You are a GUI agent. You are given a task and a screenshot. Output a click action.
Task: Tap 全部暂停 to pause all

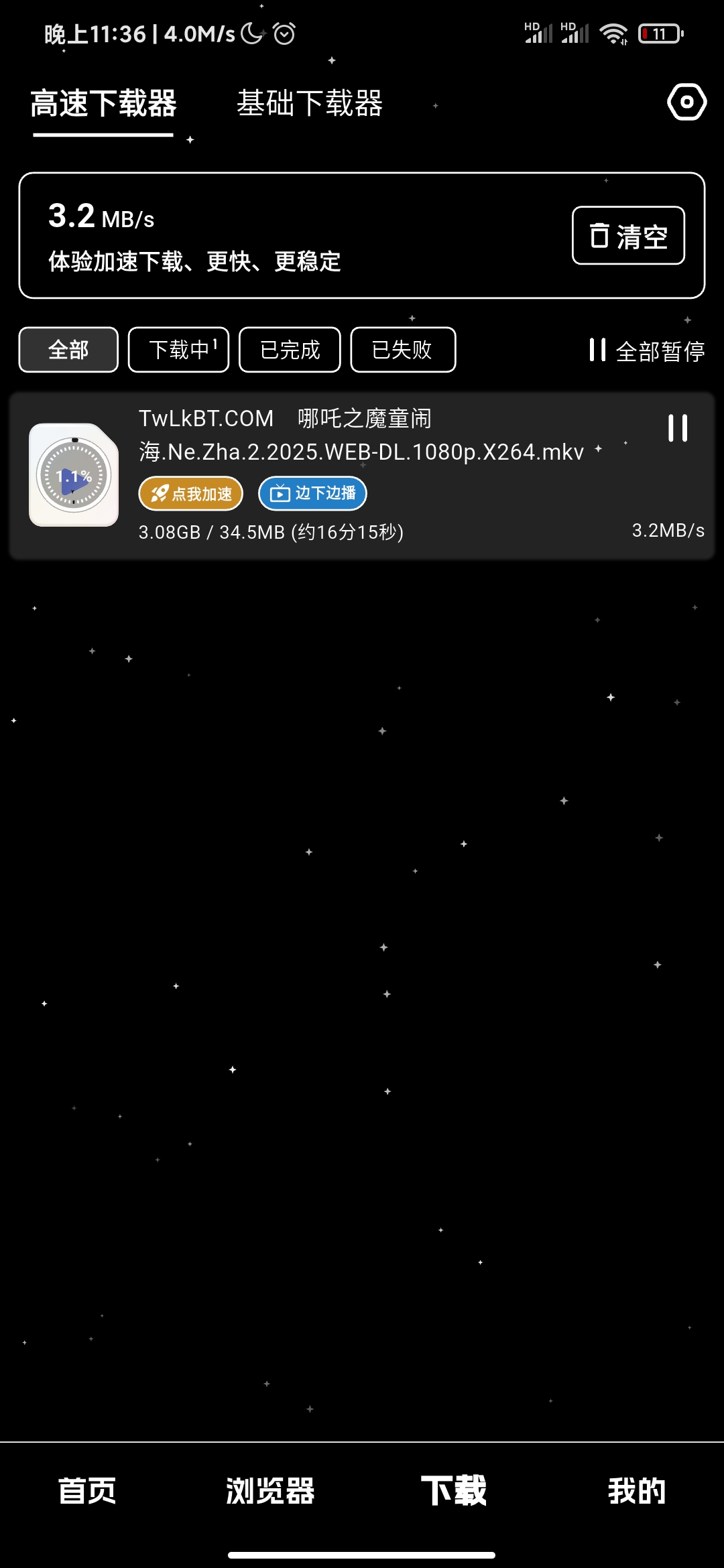pyautogui.click(x=646, y=350)
